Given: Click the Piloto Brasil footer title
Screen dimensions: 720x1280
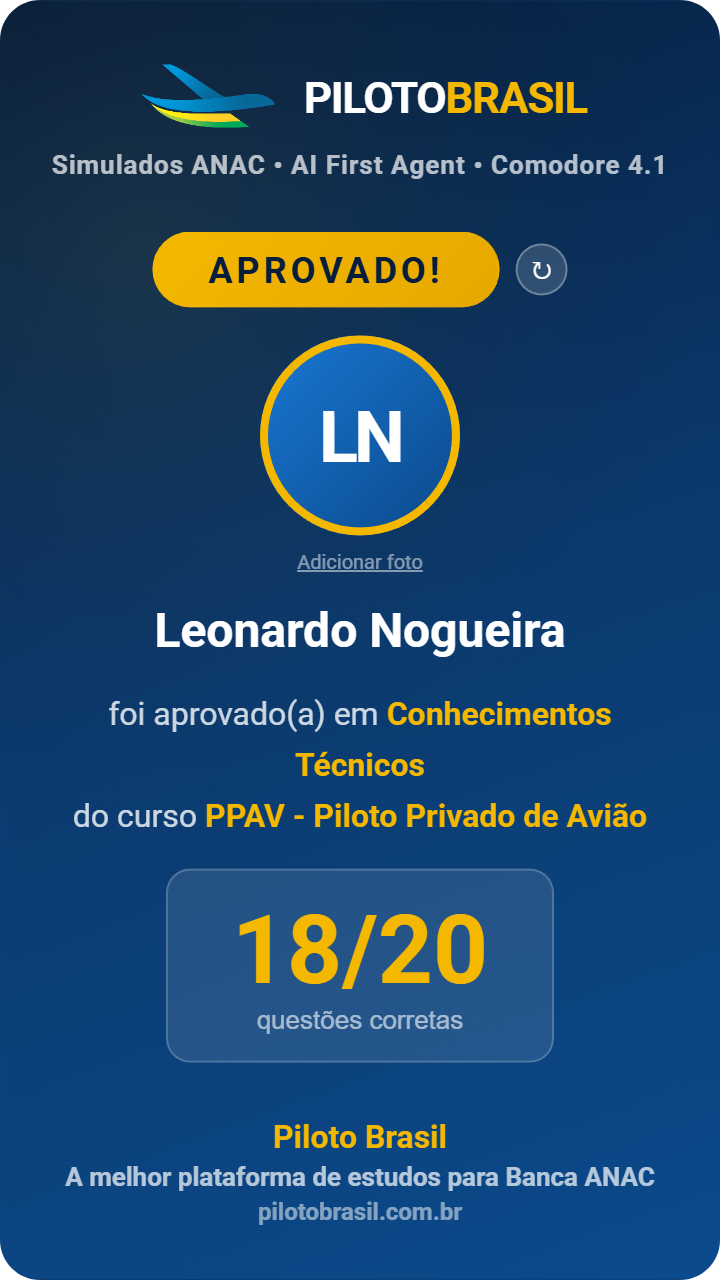Looking at the screenshot, I should coord(360,1136).
